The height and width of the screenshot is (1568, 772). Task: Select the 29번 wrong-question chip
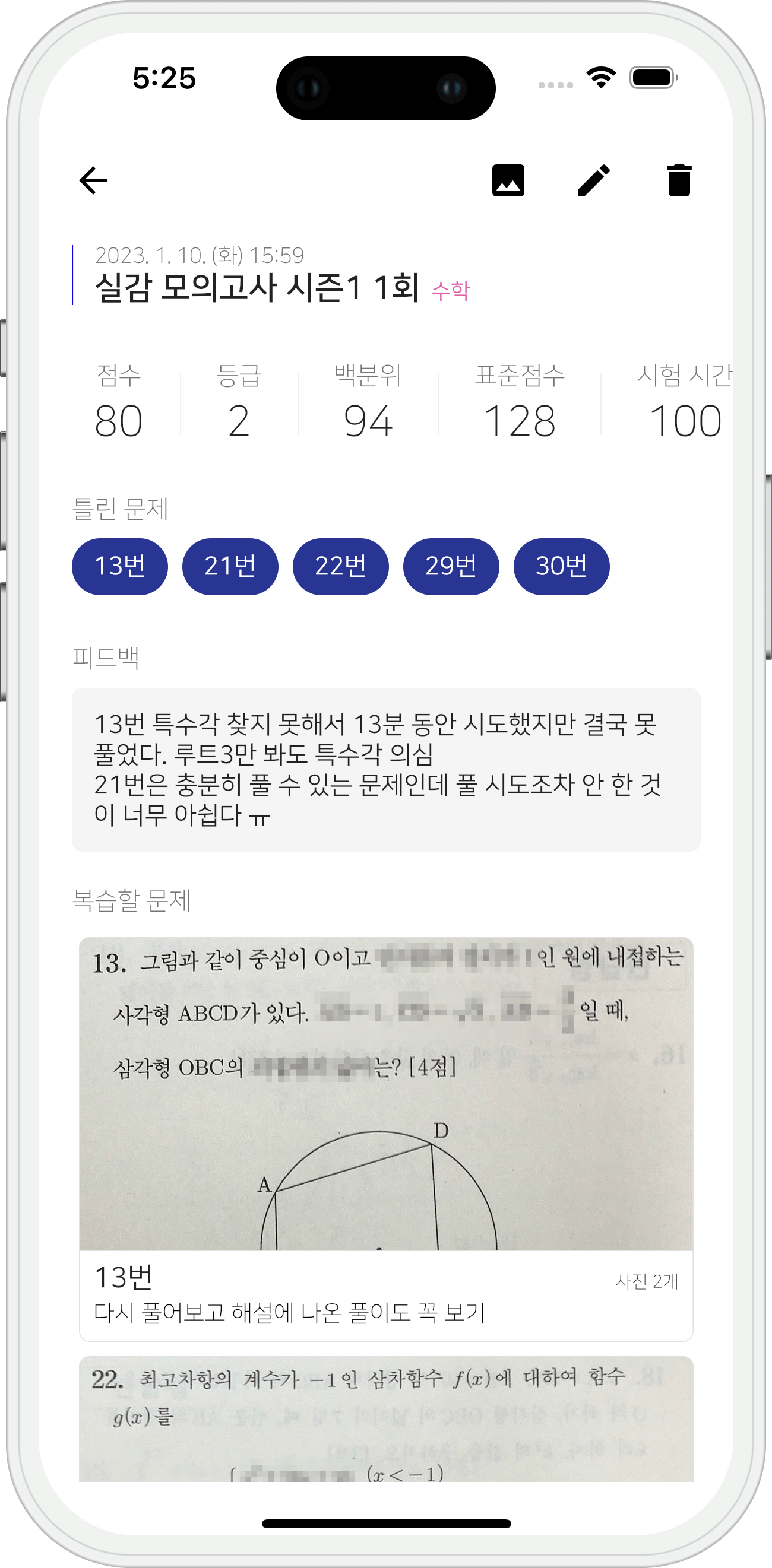[451, 566]
